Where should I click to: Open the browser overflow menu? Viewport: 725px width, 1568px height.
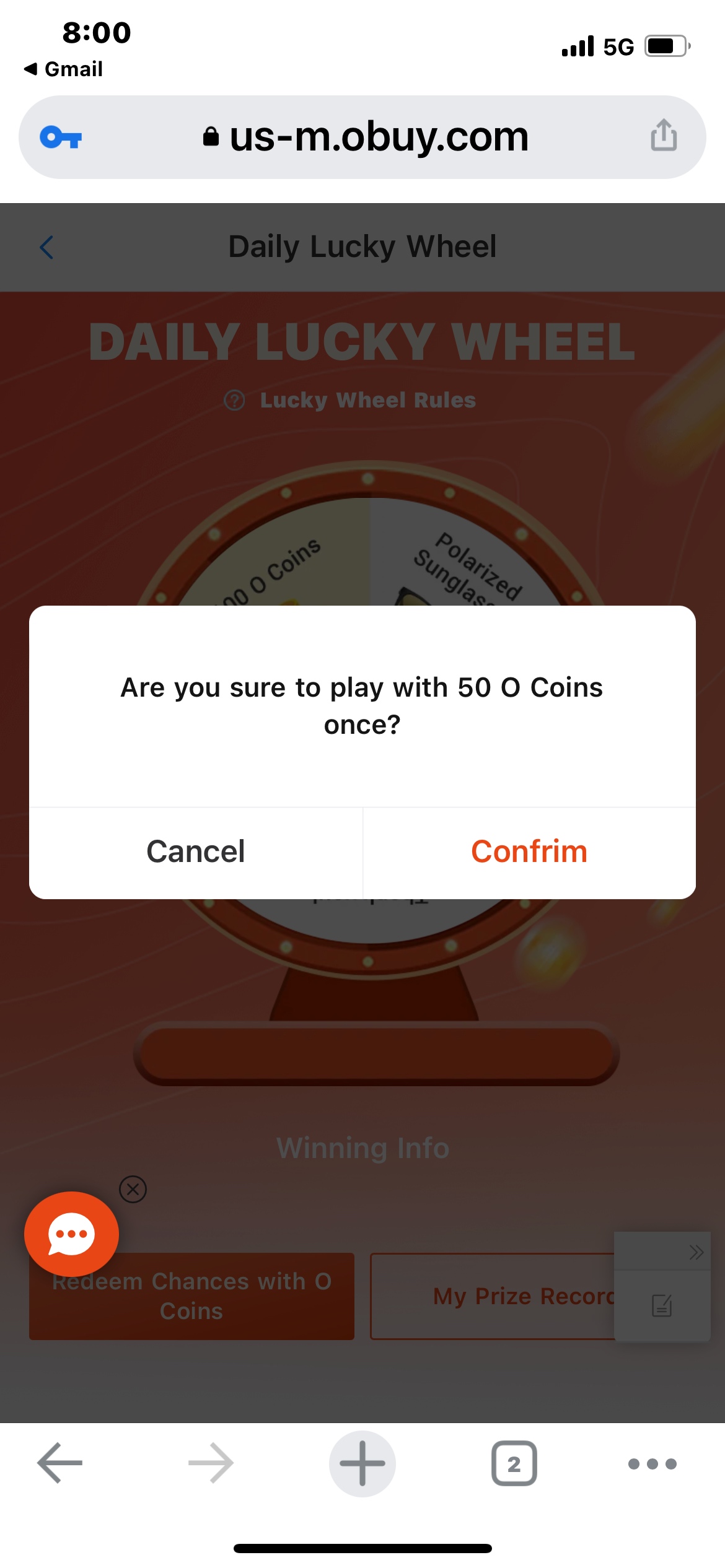[x=652, y=1464]
